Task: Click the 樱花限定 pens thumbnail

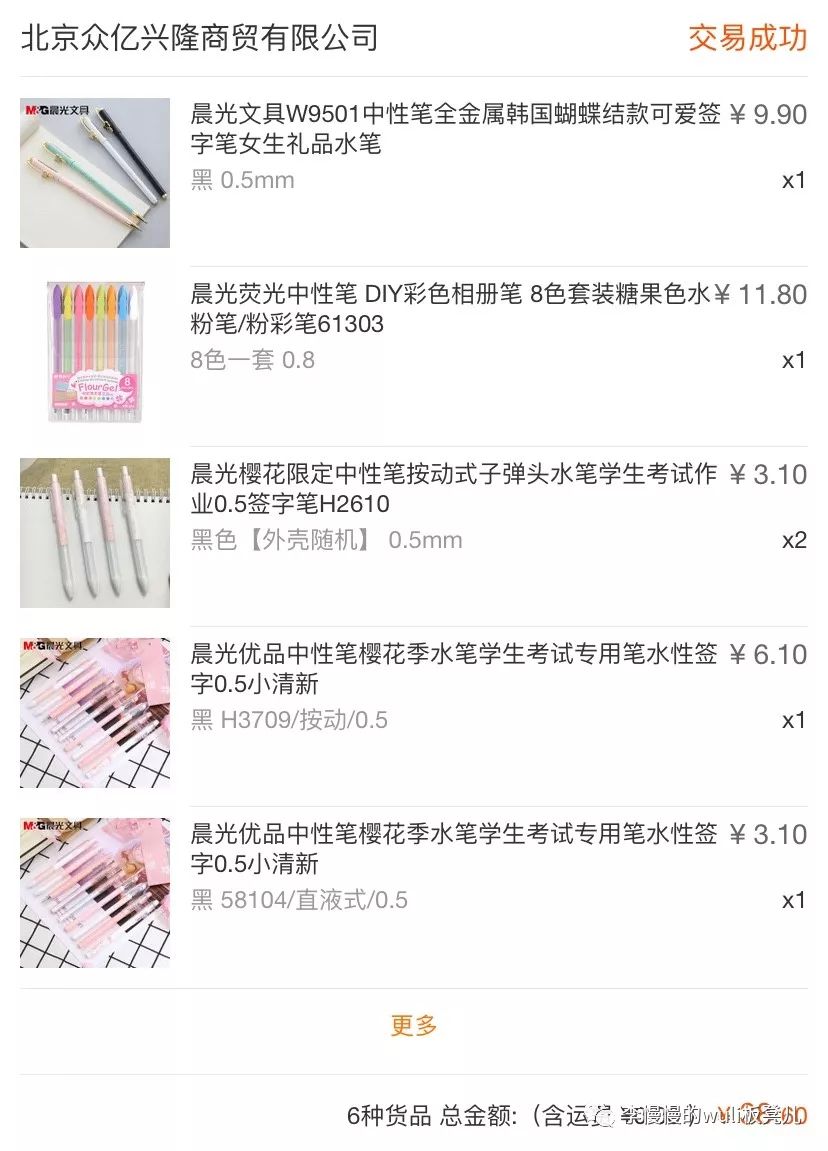Action: [x=94, y=531]
